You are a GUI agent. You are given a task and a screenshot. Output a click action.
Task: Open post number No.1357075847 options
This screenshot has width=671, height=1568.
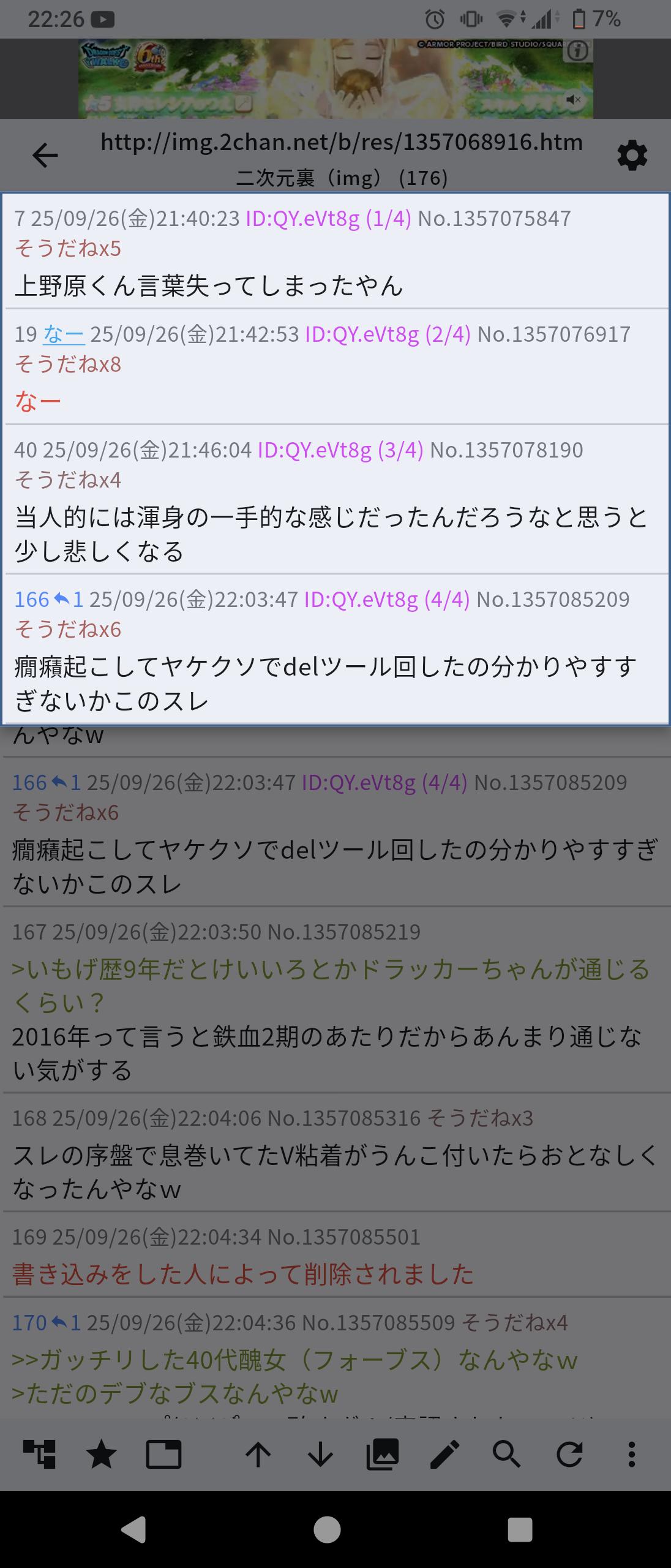[x=494, y=219]
